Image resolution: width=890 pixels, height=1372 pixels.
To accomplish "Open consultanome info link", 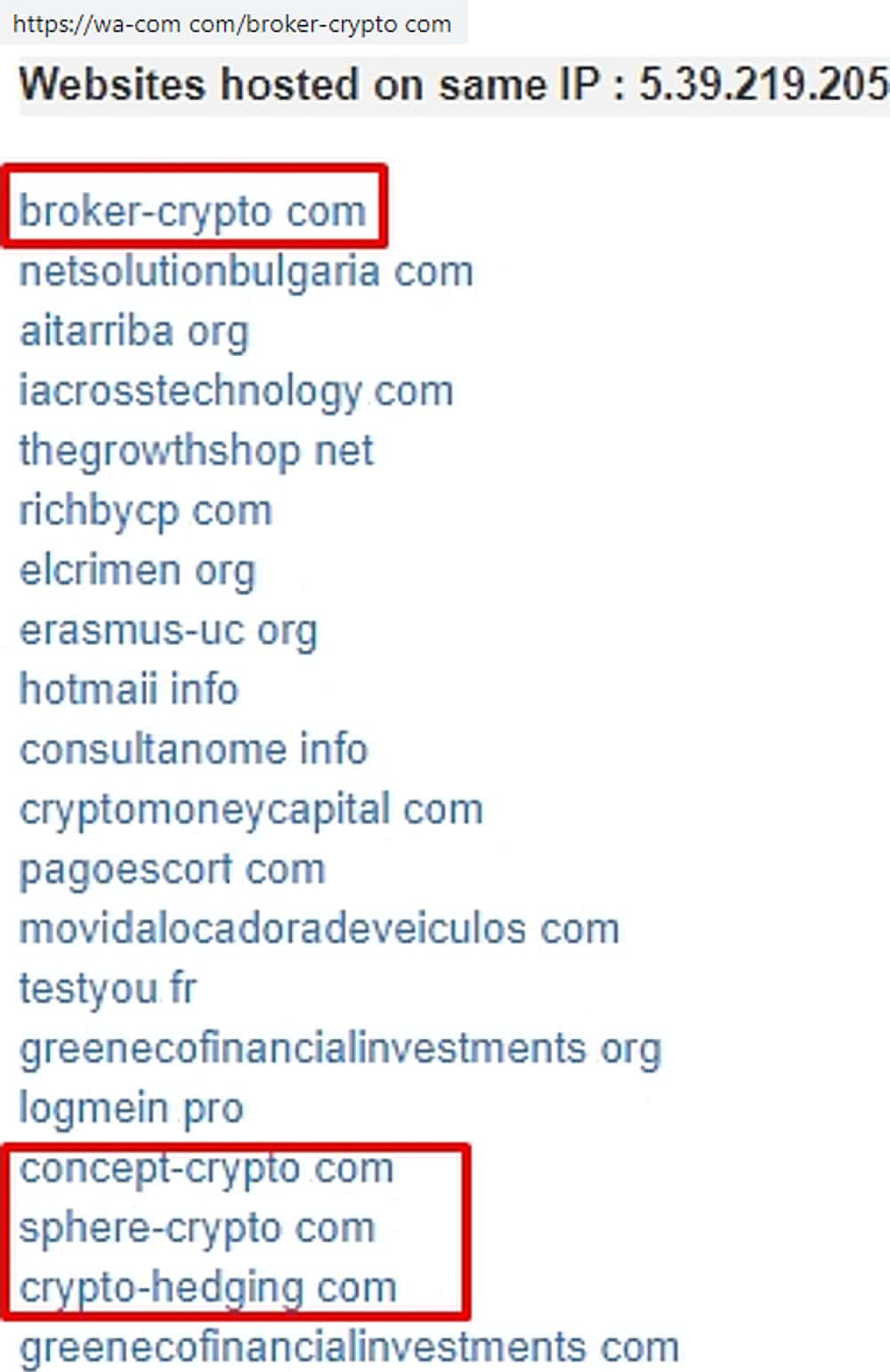I will pos(193,749).
